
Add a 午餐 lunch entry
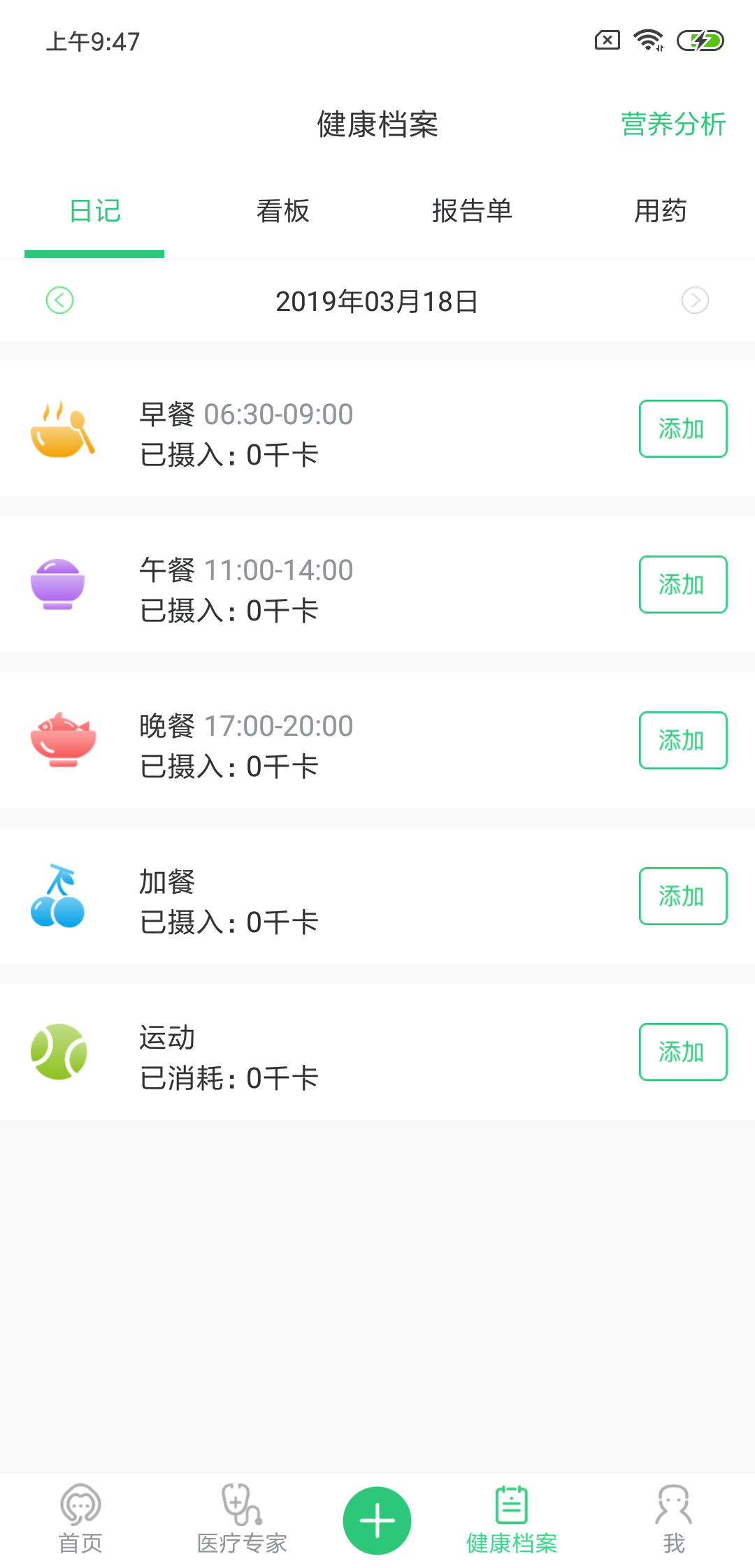(x=682, y=585)
